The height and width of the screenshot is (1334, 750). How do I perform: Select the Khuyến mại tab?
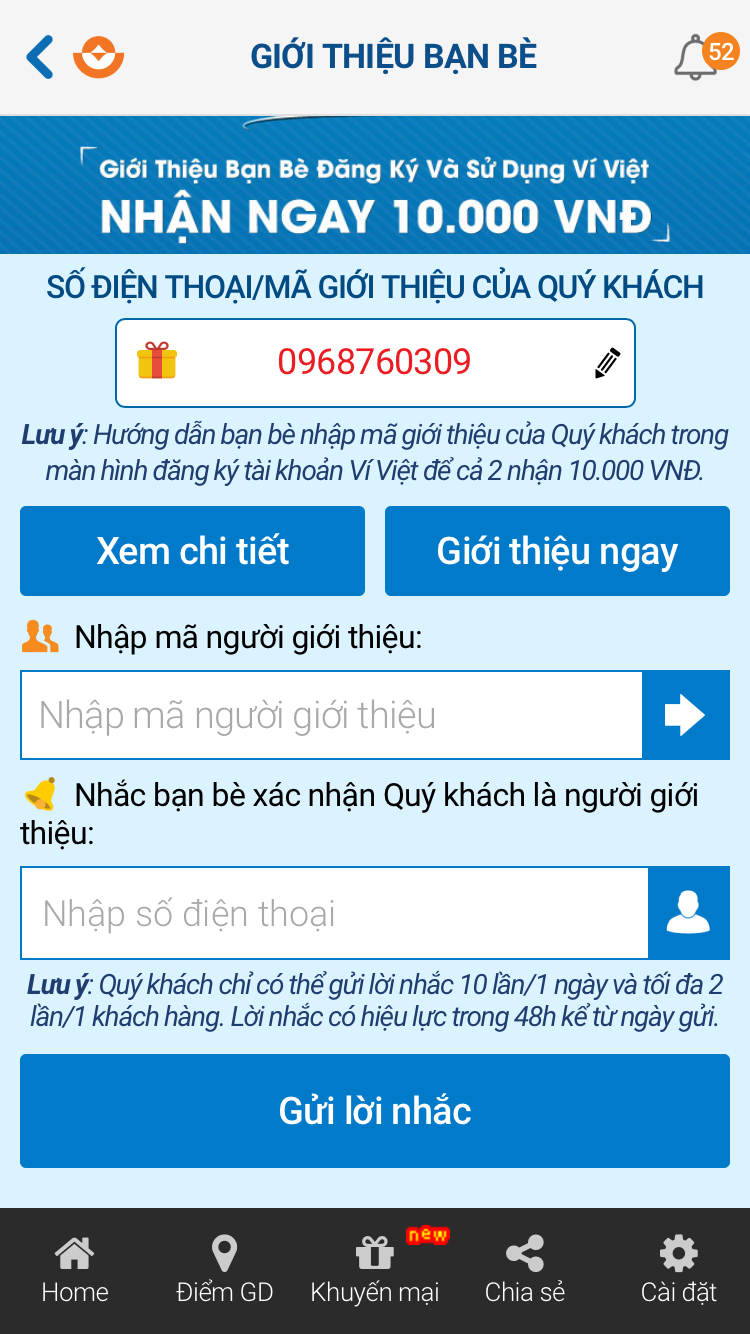[375, 1268]
